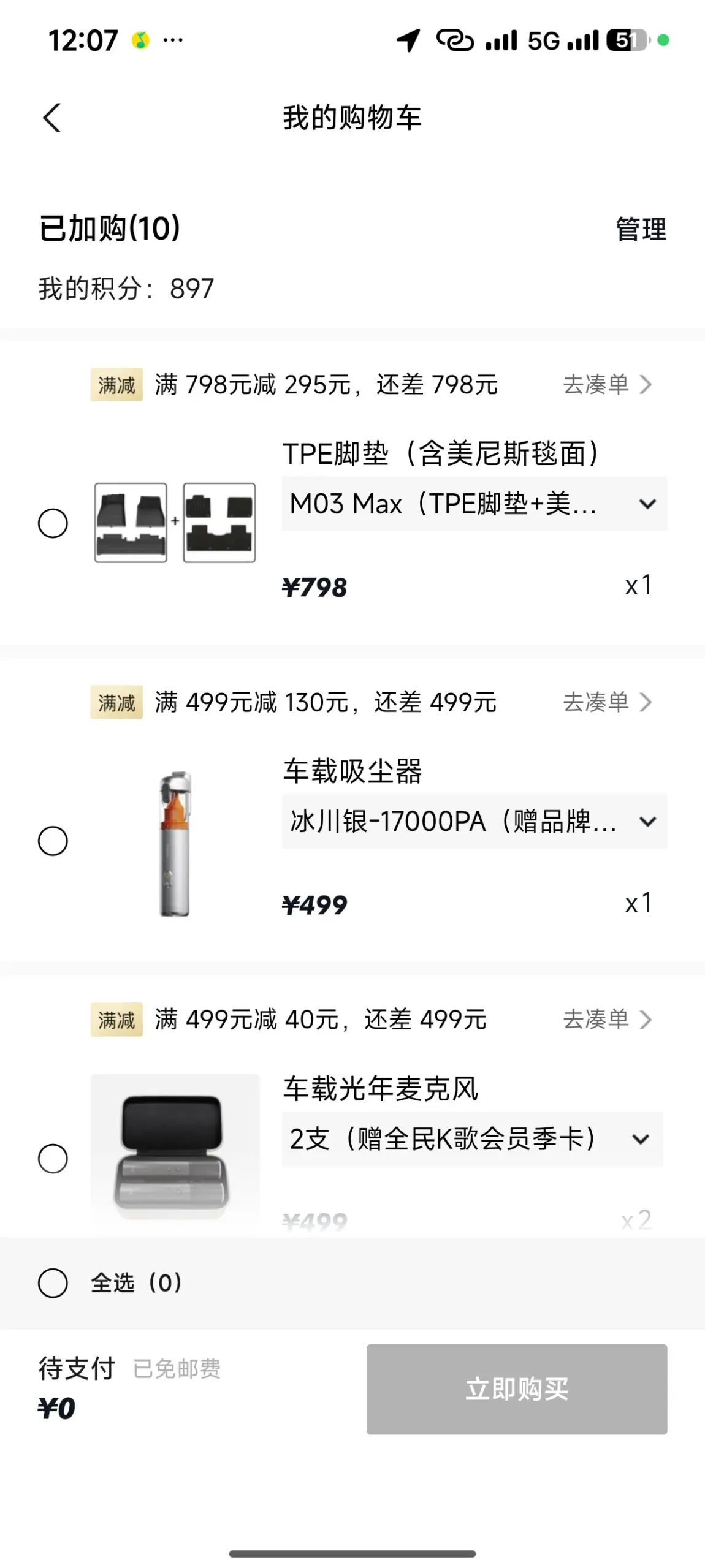Open the TPE脚垫 product thumbnail

(x=175, y=523)
